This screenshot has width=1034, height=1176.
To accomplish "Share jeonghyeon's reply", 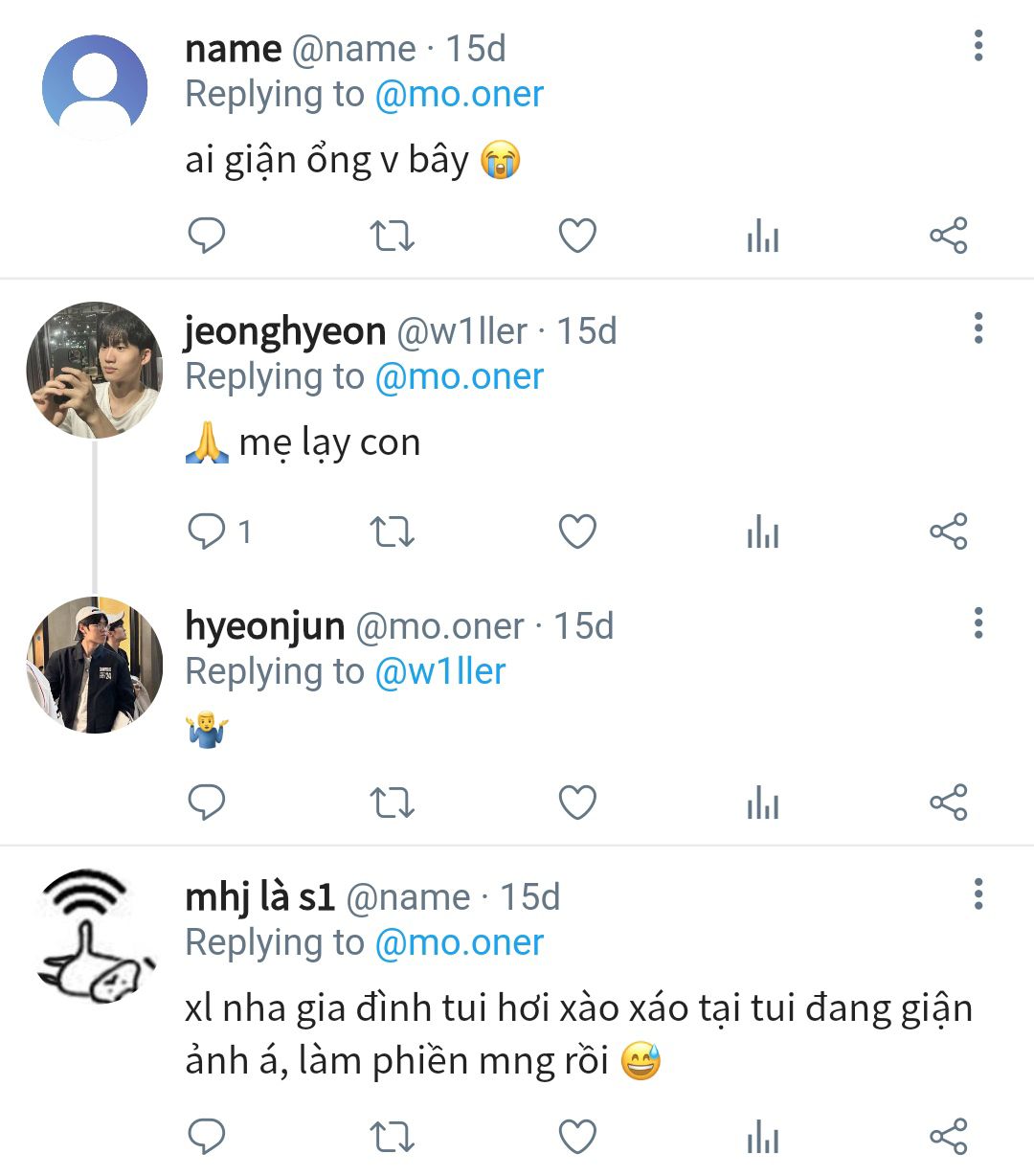I will [x=948, y=531].
